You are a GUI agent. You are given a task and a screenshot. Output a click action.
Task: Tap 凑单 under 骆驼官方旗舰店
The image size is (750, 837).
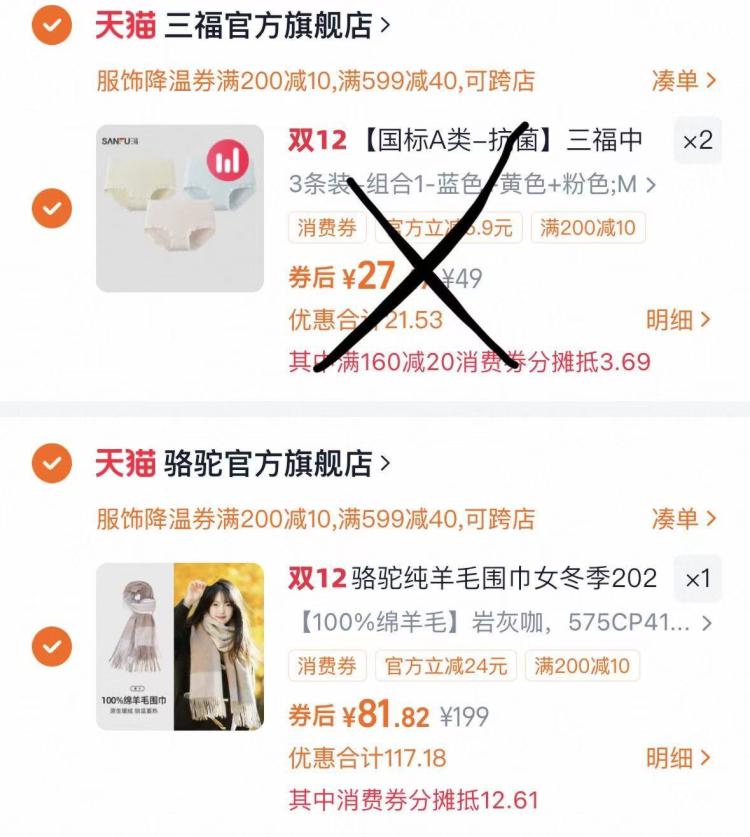pyautogui.click(x=683, y=519)
